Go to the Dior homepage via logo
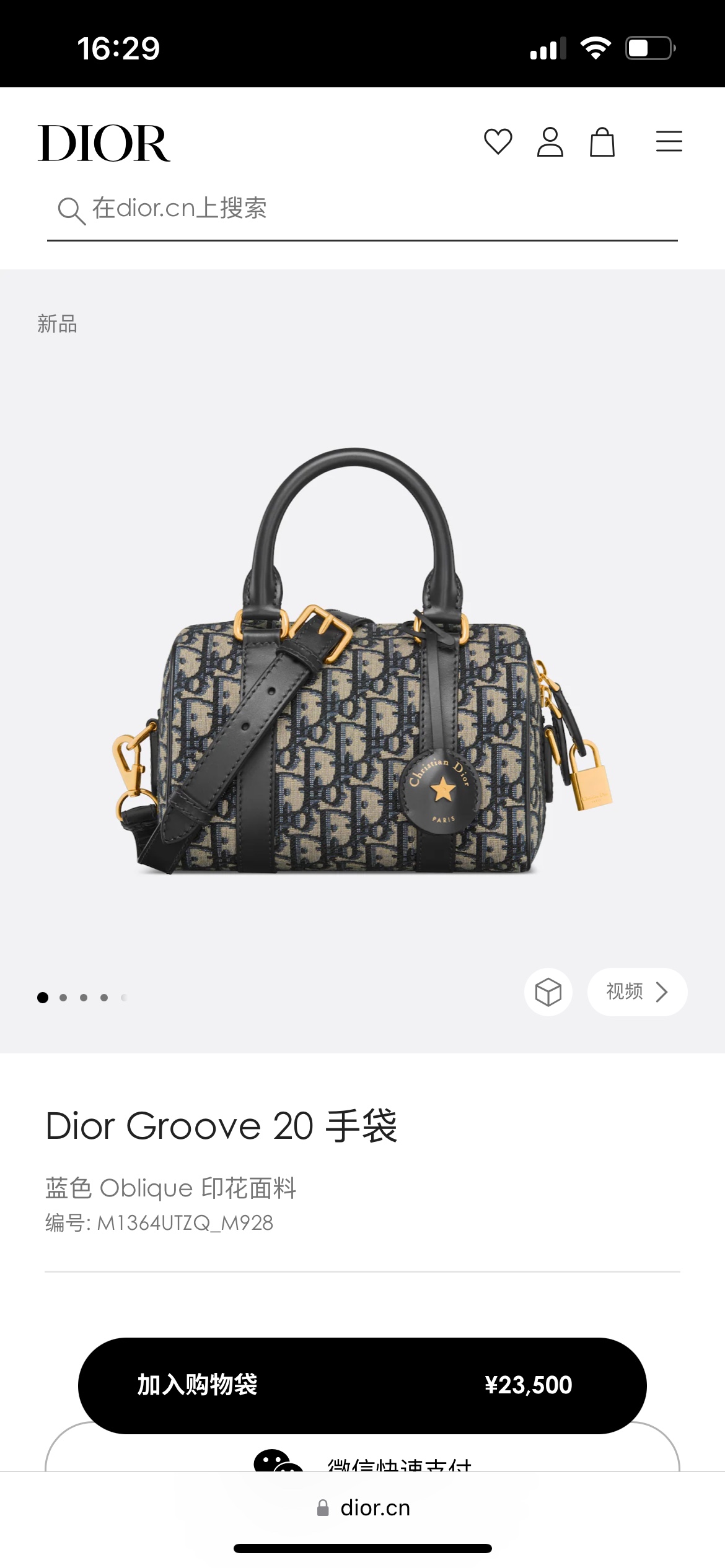Viewport: 725px width, 1568px height. click(103, 143)
